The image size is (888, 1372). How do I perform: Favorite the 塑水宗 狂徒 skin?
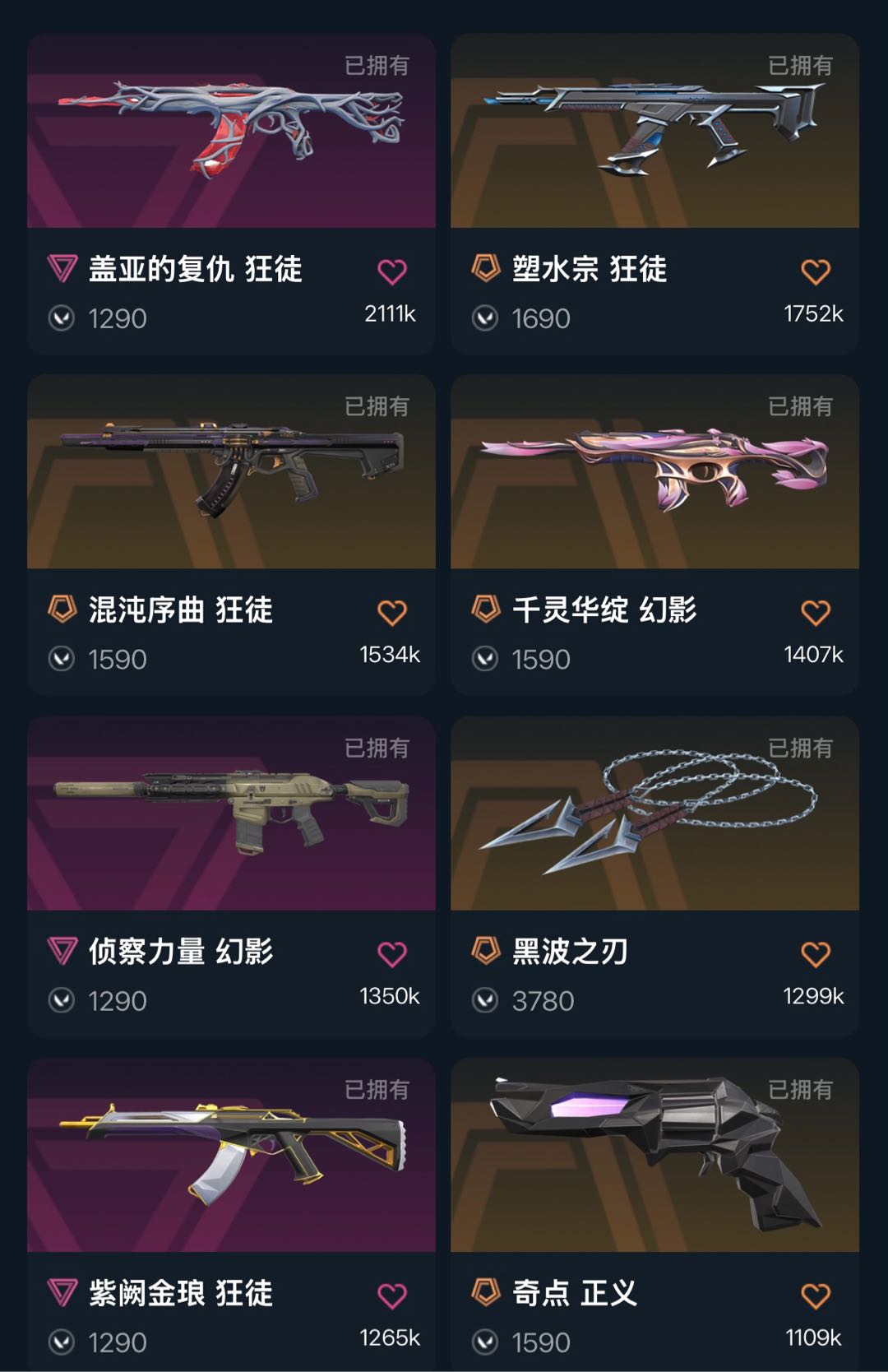tap(816, 271)
